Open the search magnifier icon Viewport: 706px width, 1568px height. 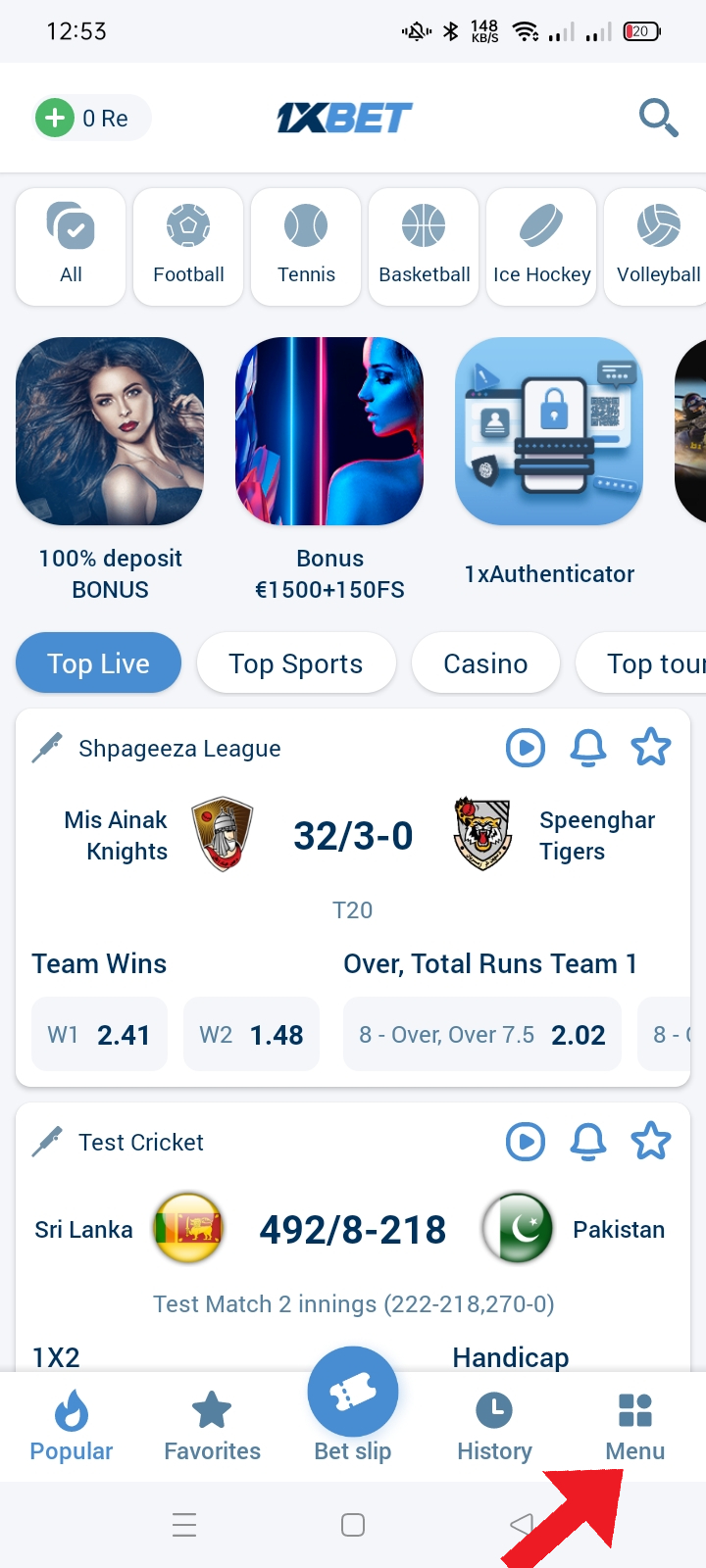(x=658, y=119)
